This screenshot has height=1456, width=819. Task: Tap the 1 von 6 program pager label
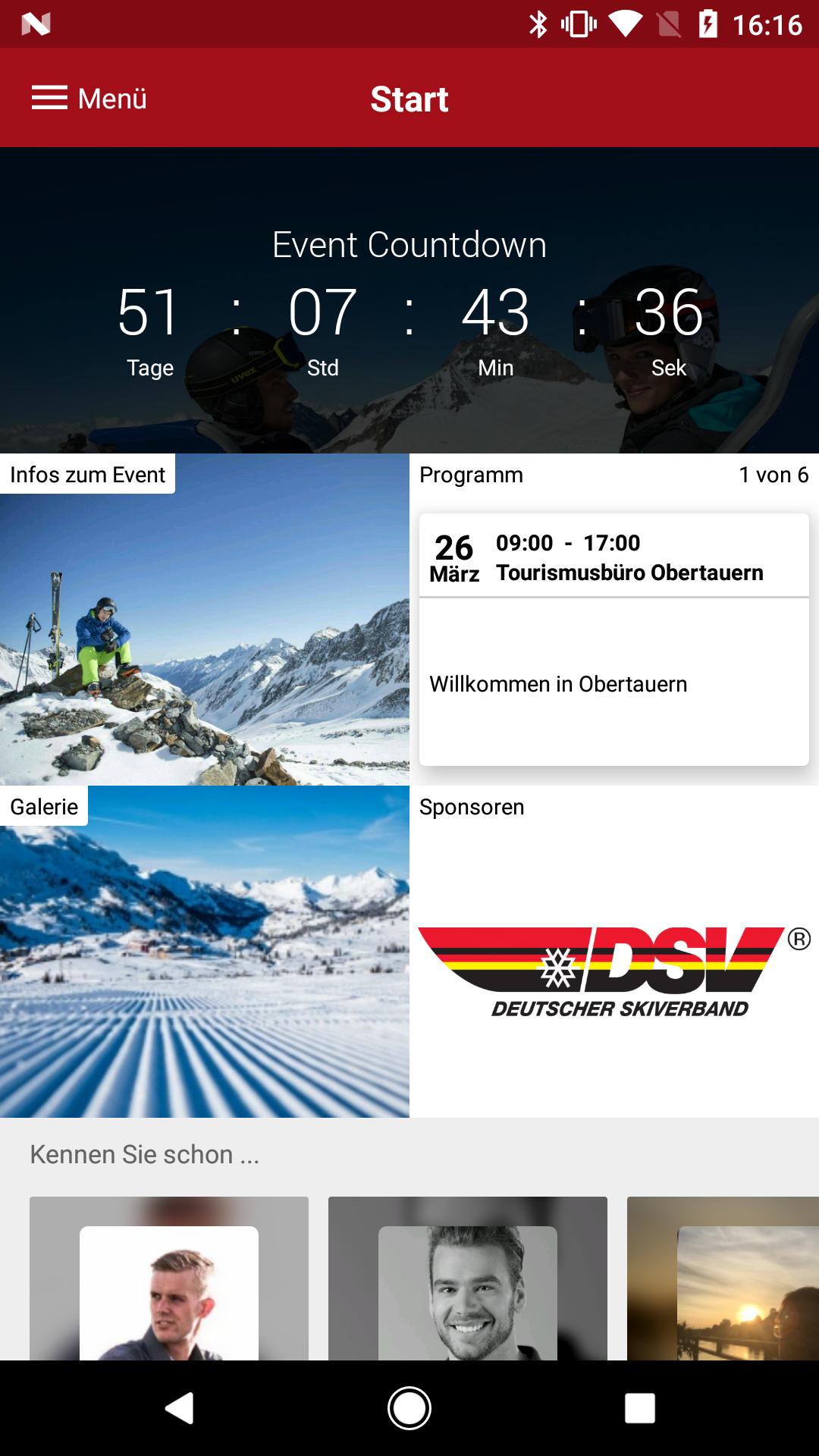772,475
